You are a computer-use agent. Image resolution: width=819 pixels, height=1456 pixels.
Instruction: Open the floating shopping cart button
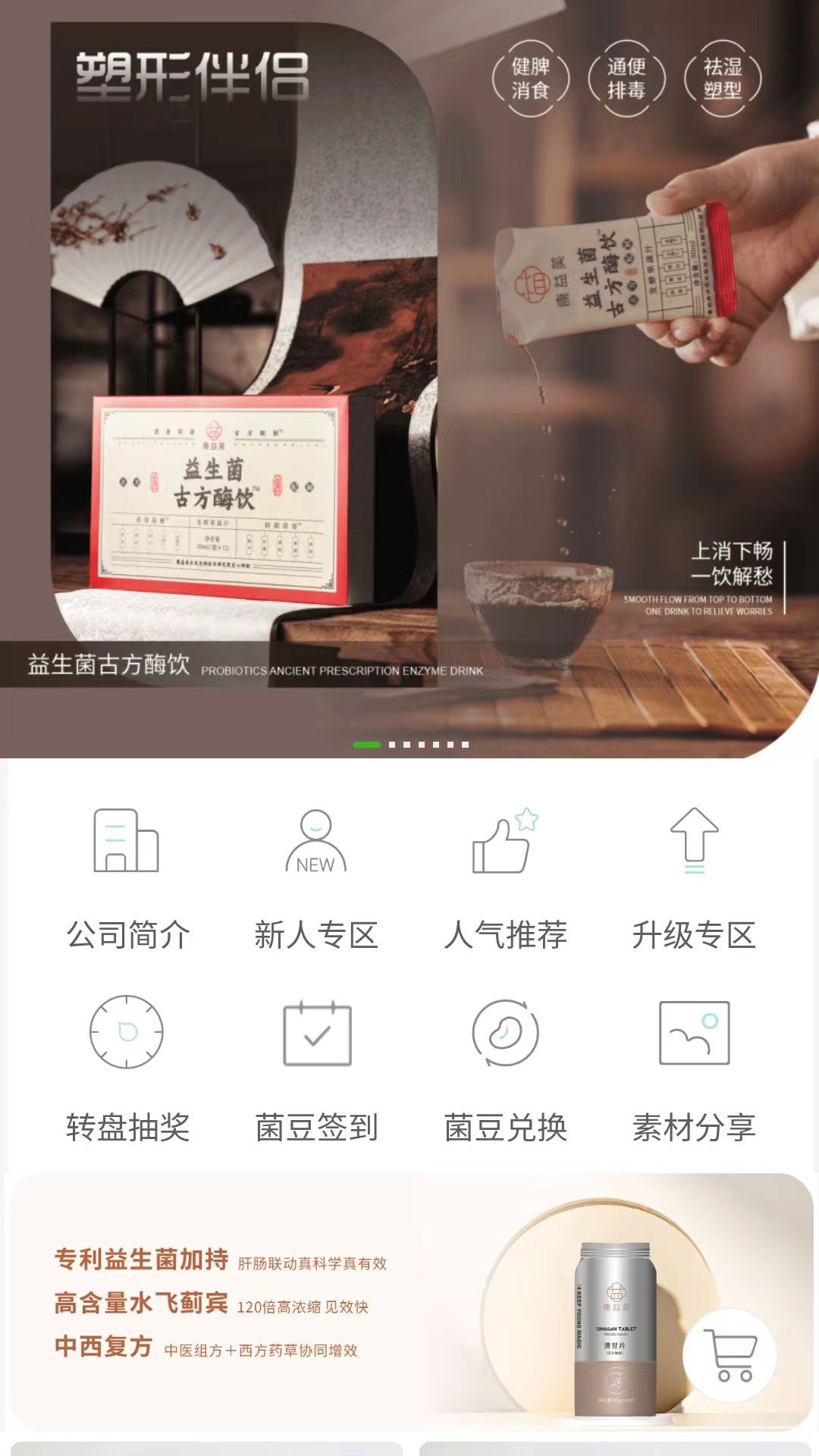(730, 1355)
